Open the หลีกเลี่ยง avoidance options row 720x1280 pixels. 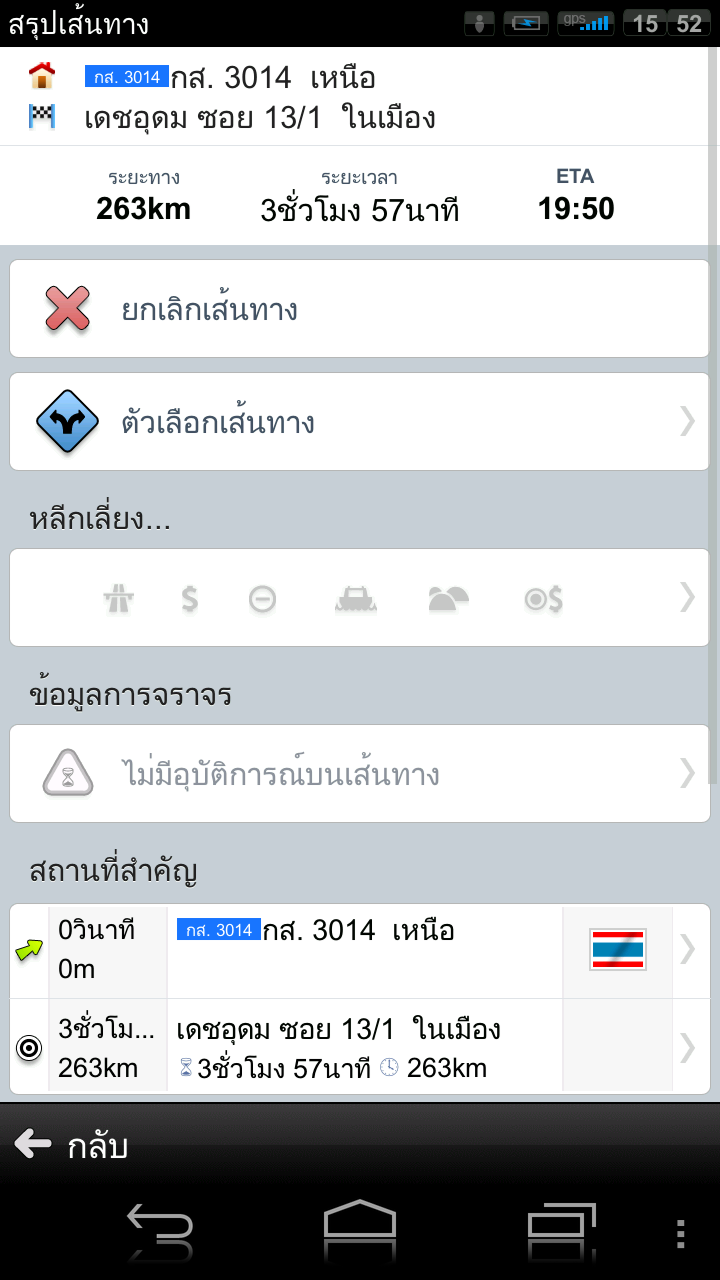[x=359, y=598]
